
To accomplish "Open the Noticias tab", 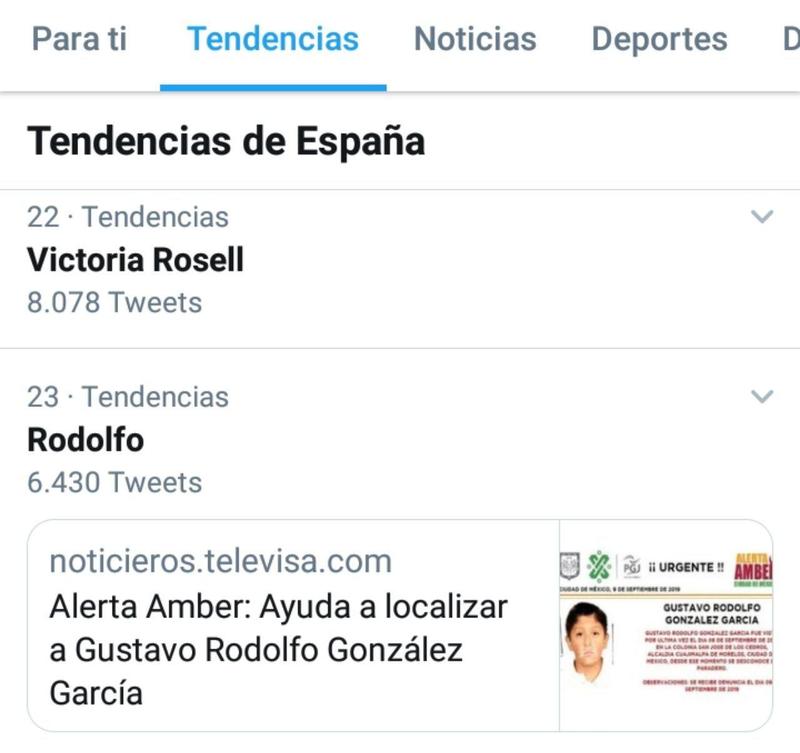I will point(475,40).
